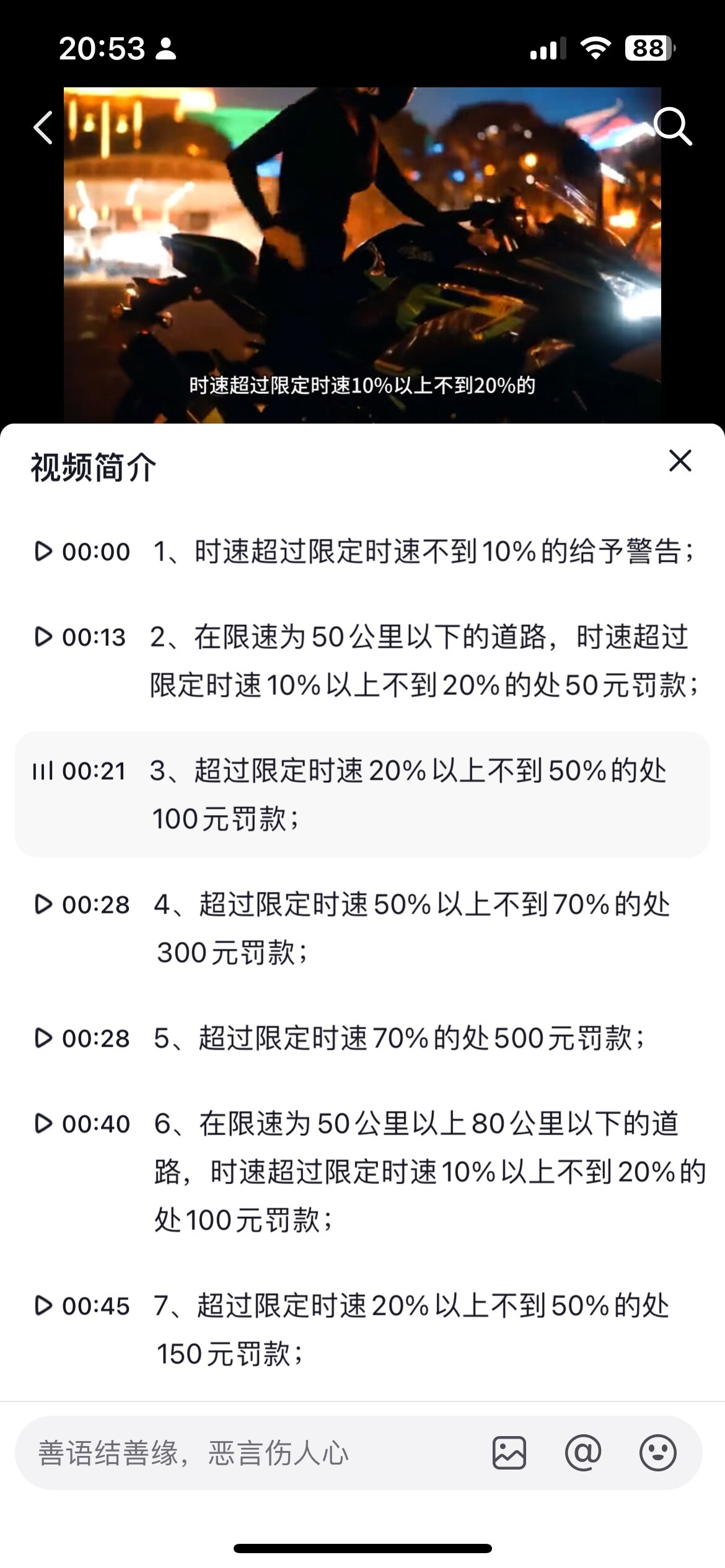Jump to chapter 4 about 300元罚款

click(362, 928)
